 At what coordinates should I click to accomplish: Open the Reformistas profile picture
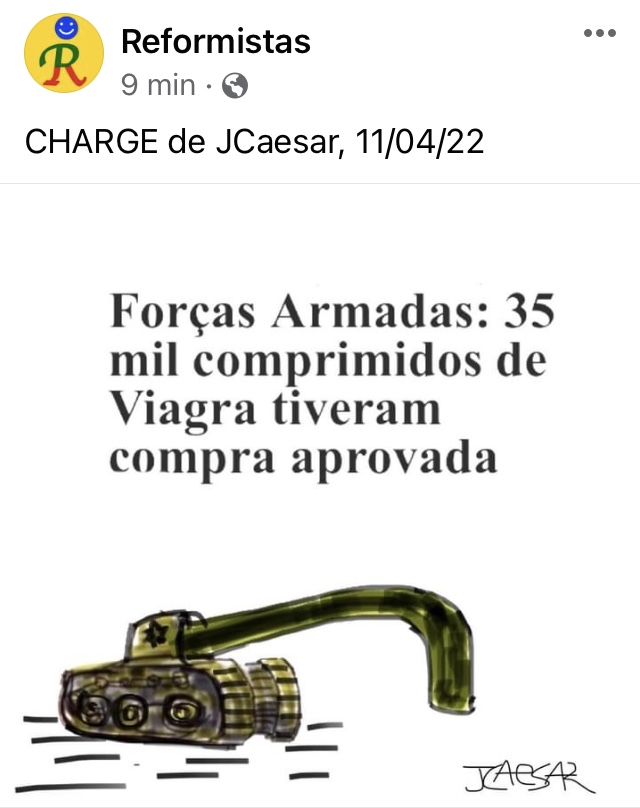point(63,56)
